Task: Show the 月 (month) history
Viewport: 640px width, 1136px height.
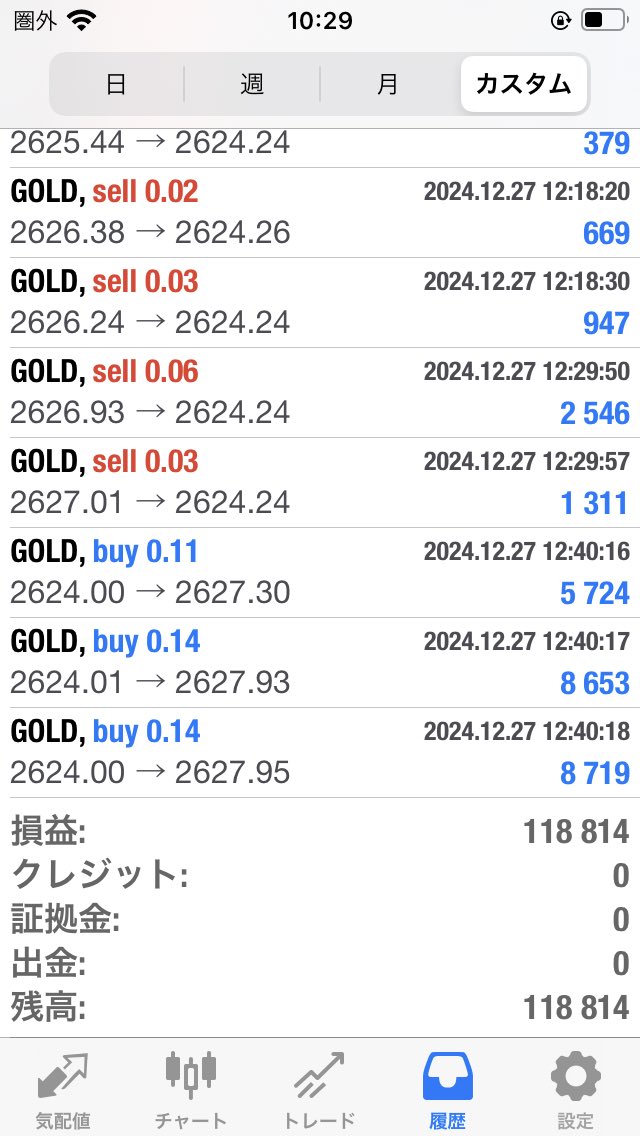Action: click(388, 84)
